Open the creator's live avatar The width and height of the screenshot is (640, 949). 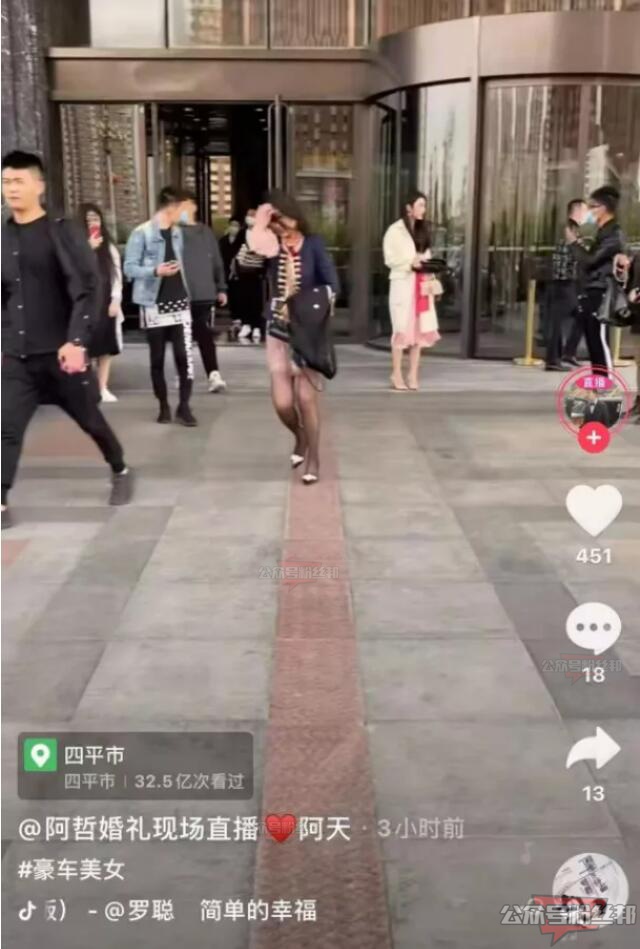tap(592, 399)
